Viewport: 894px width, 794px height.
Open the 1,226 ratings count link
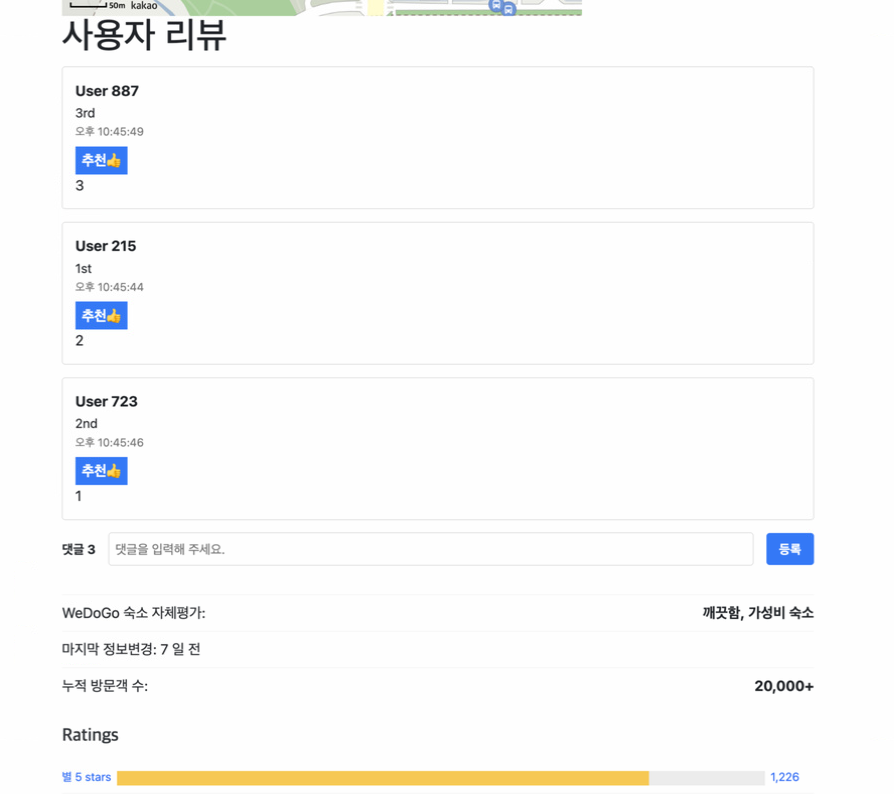(784, 777)
